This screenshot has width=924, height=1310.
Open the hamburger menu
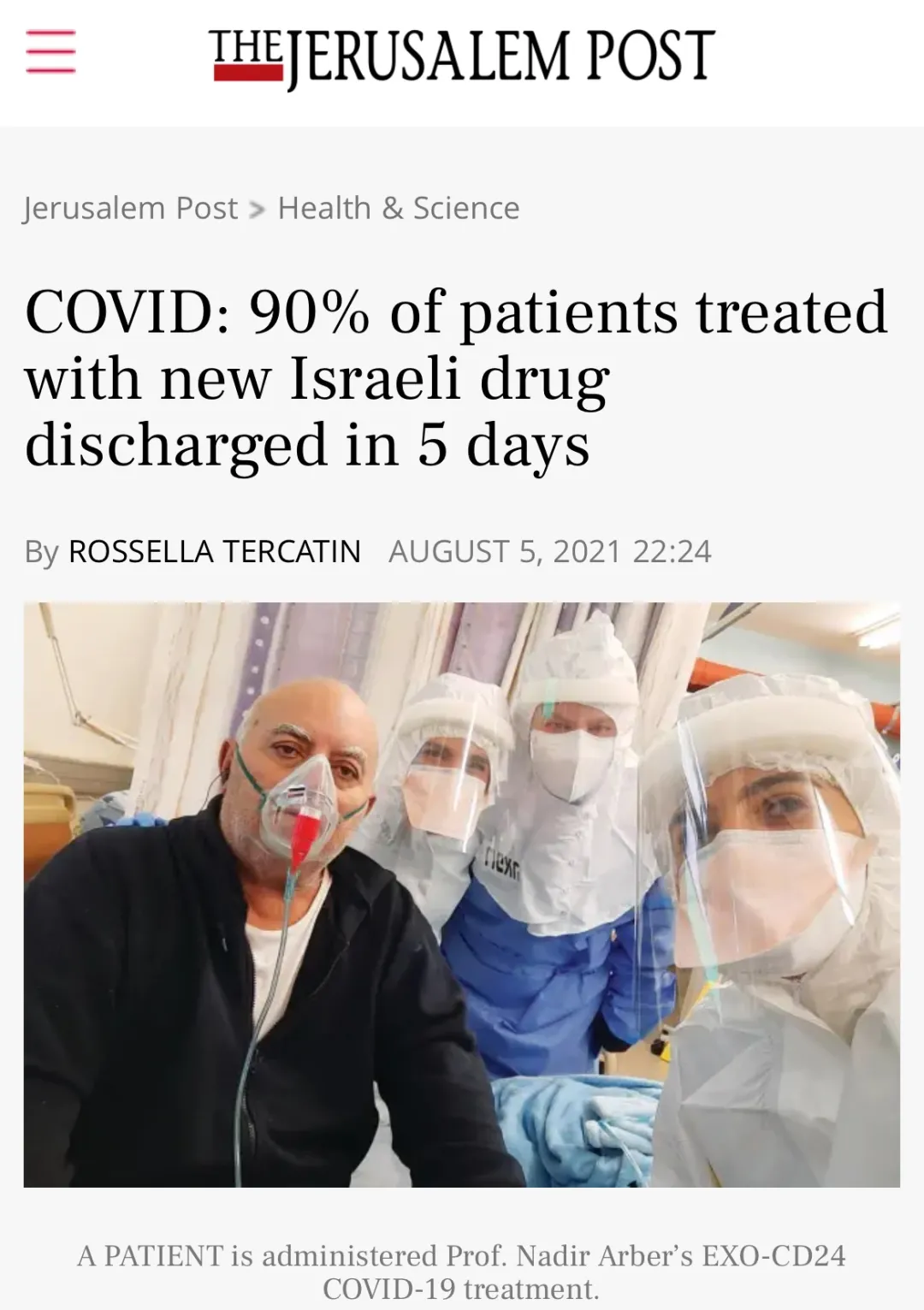tap(50, 52)
